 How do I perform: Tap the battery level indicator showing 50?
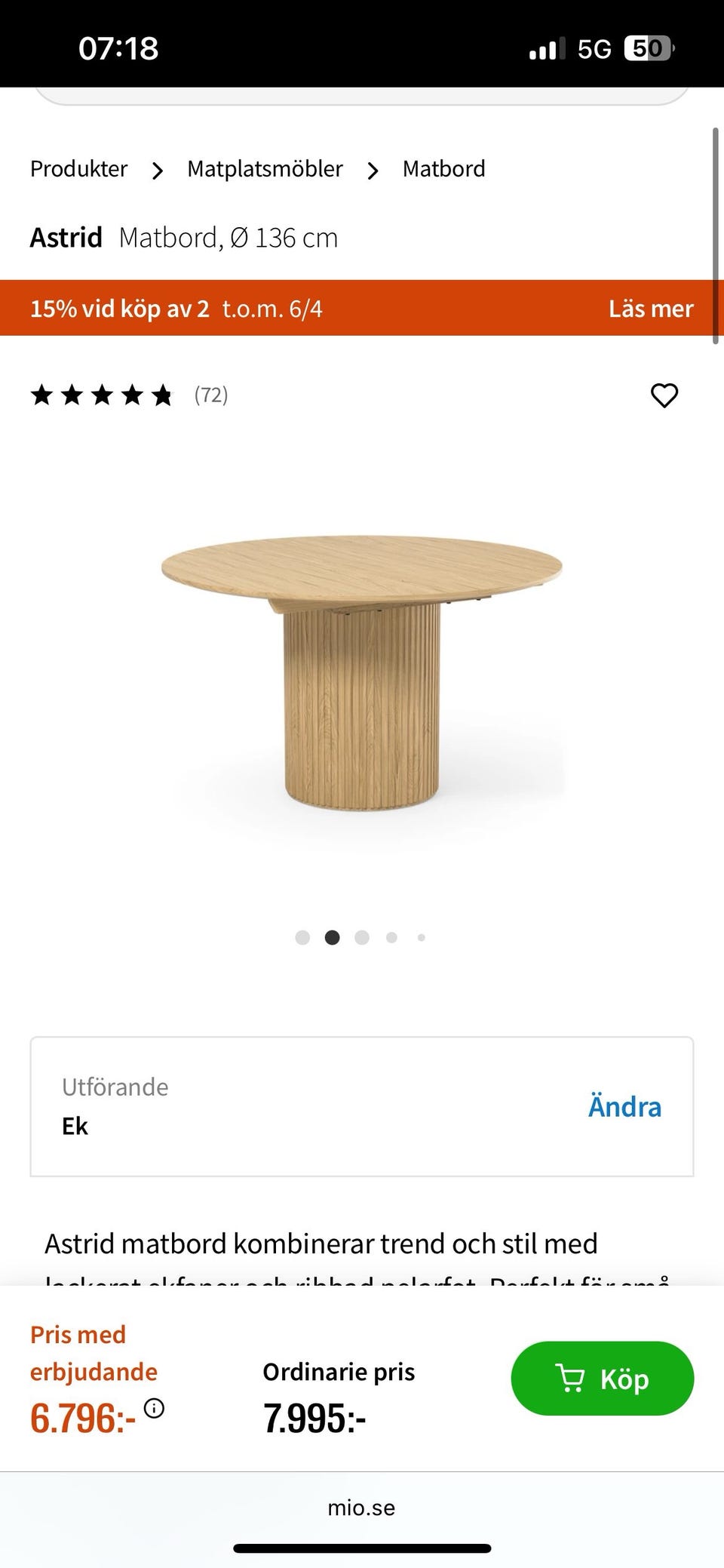650,48
